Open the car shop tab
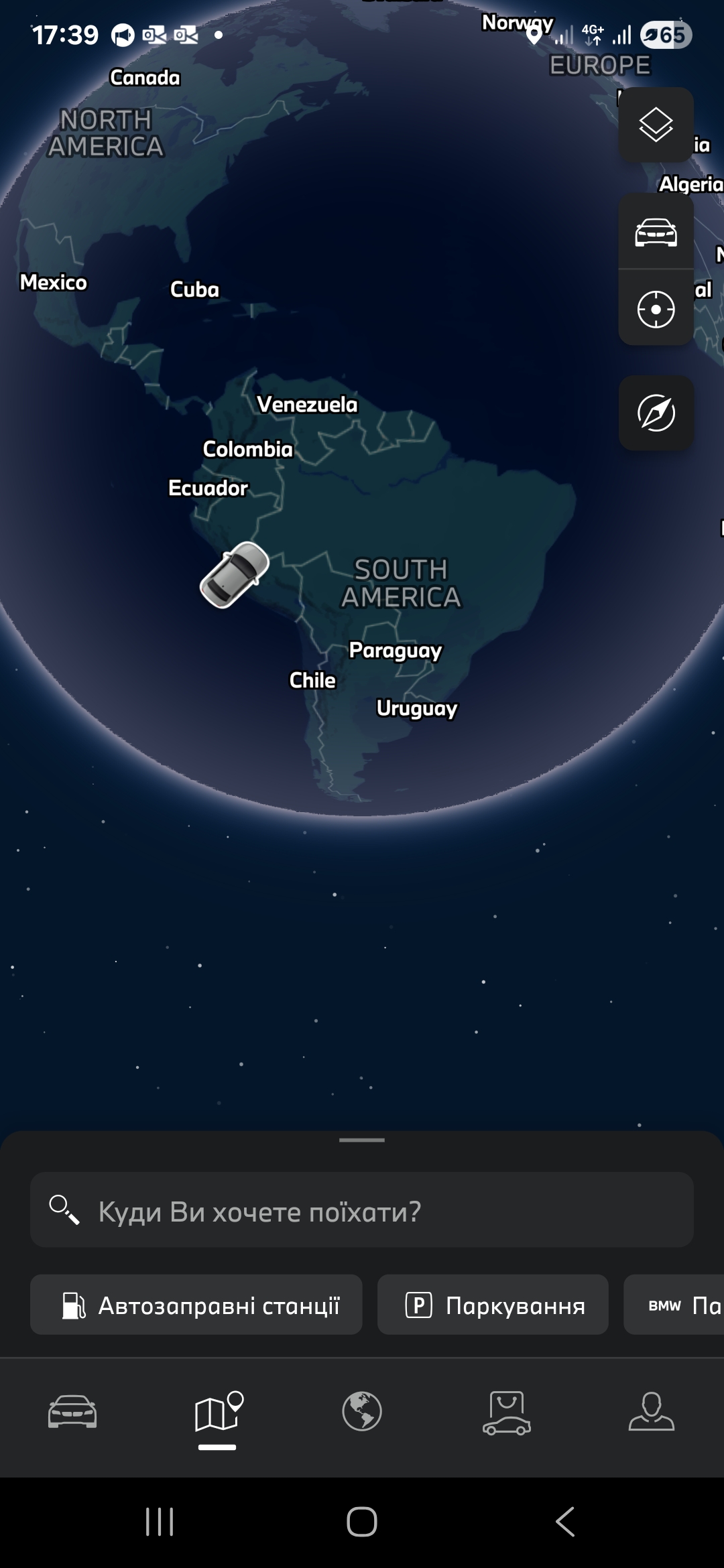This screenshot has width=724, height=1568. click(507, 1413)
